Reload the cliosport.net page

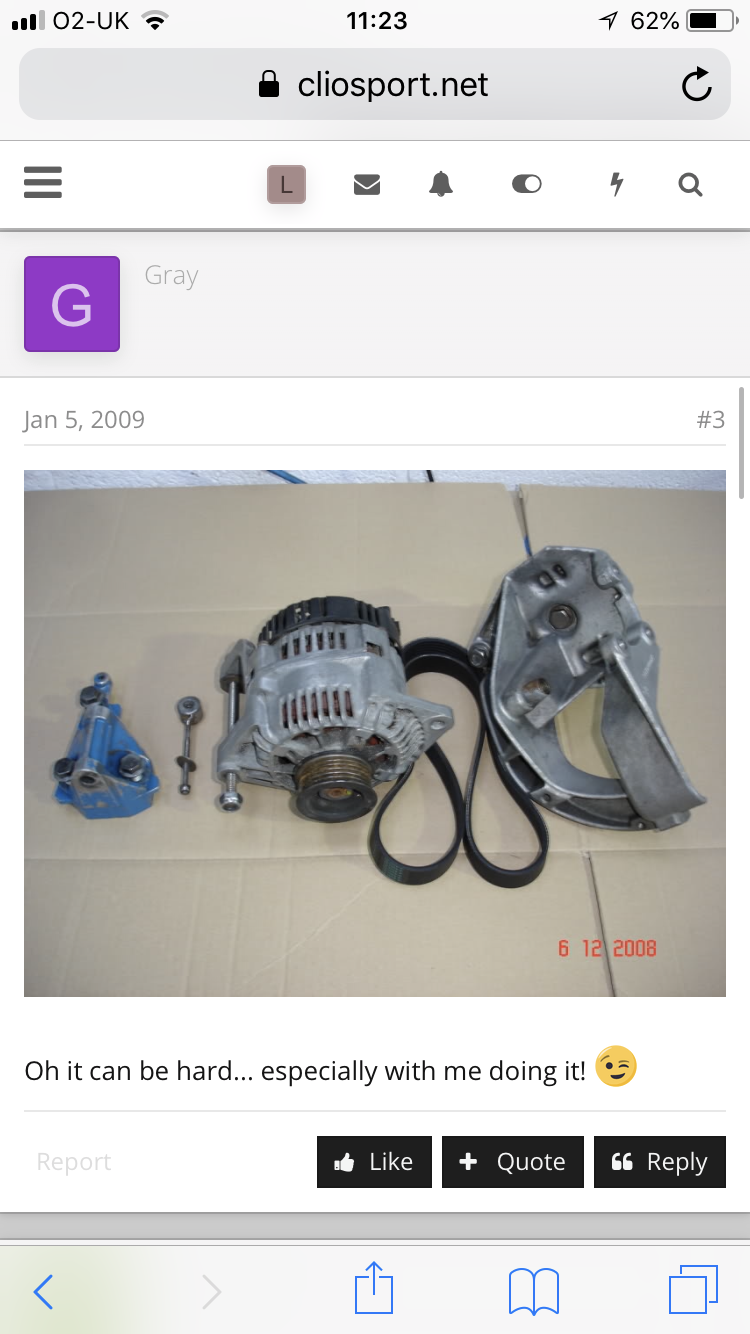click(696, 86)
